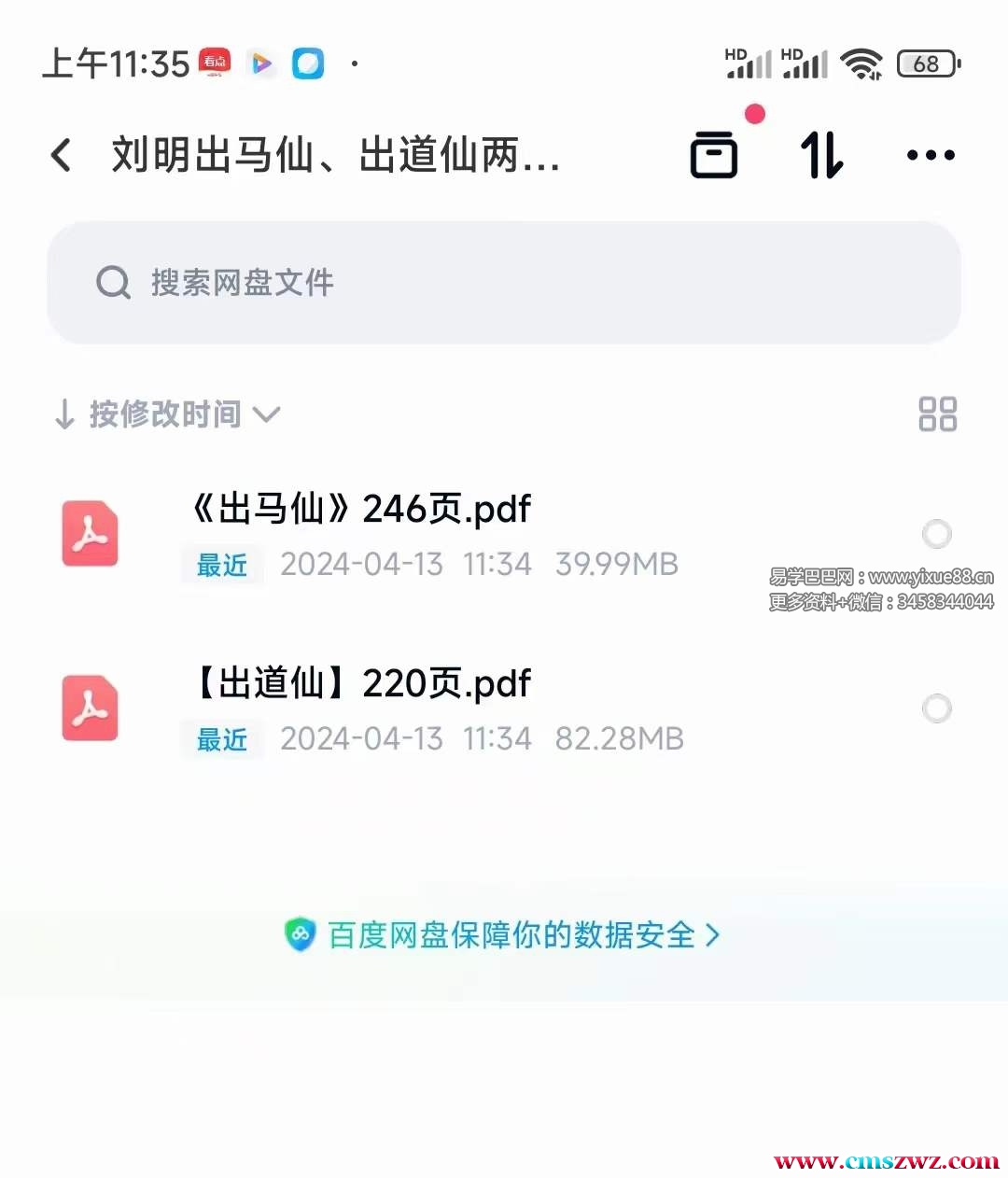Viewport: 1008px width, 1178px height.
Task: Open 百度网盘保障你的数据安全 link
Action: [504, 934]
